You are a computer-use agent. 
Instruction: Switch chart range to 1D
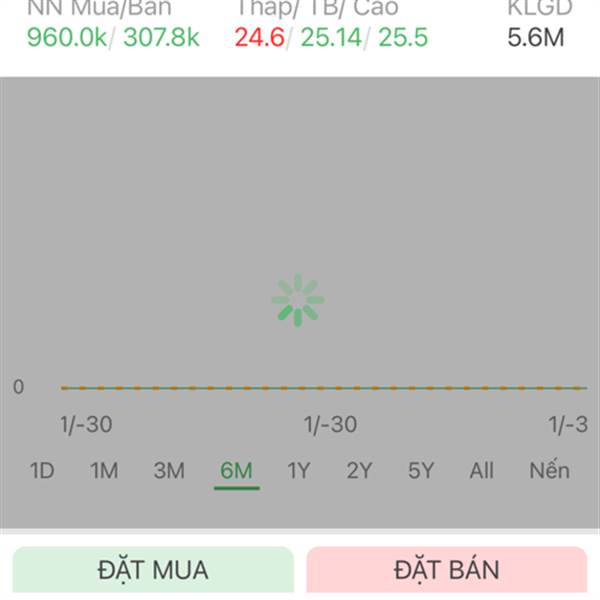42,470
